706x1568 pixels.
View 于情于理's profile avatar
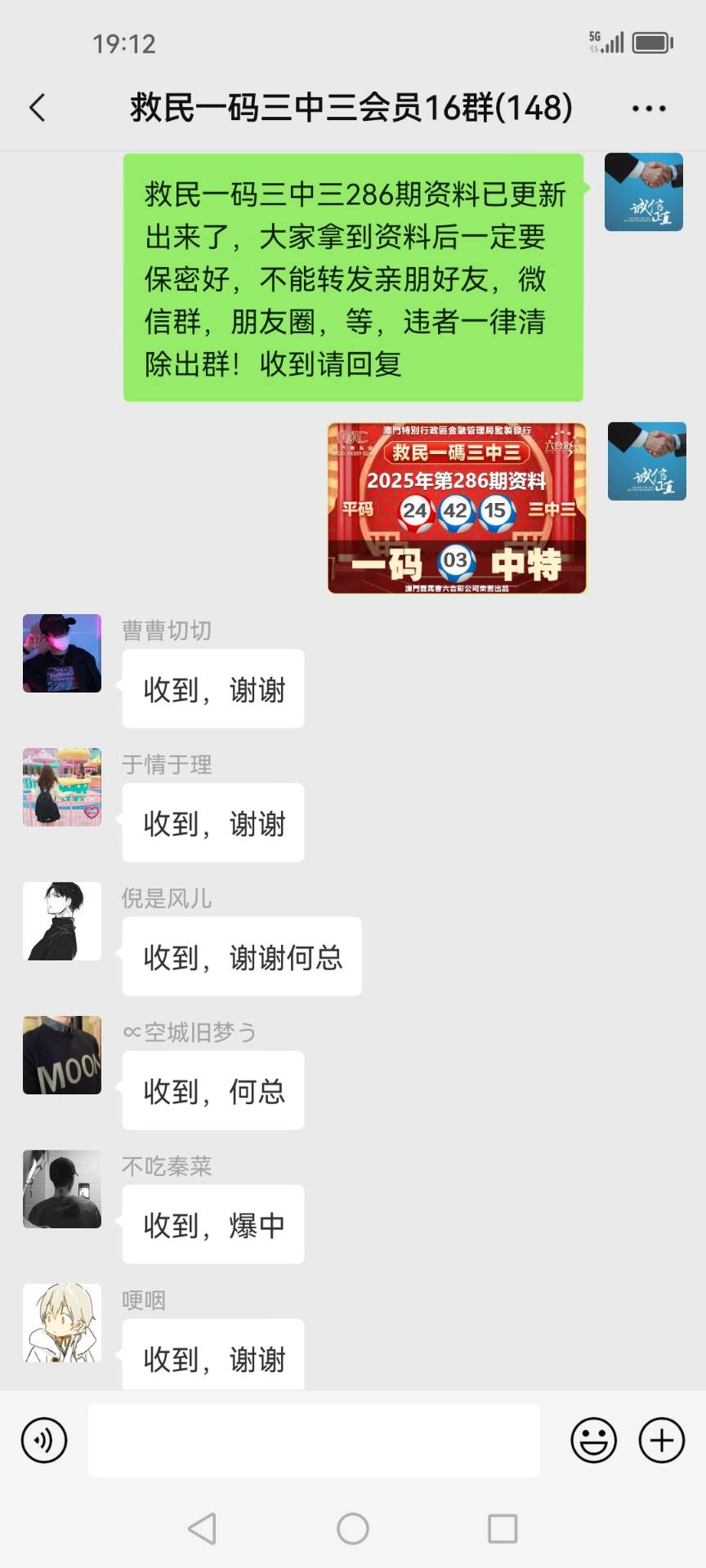pyautogui.click(x=62, y=787)
